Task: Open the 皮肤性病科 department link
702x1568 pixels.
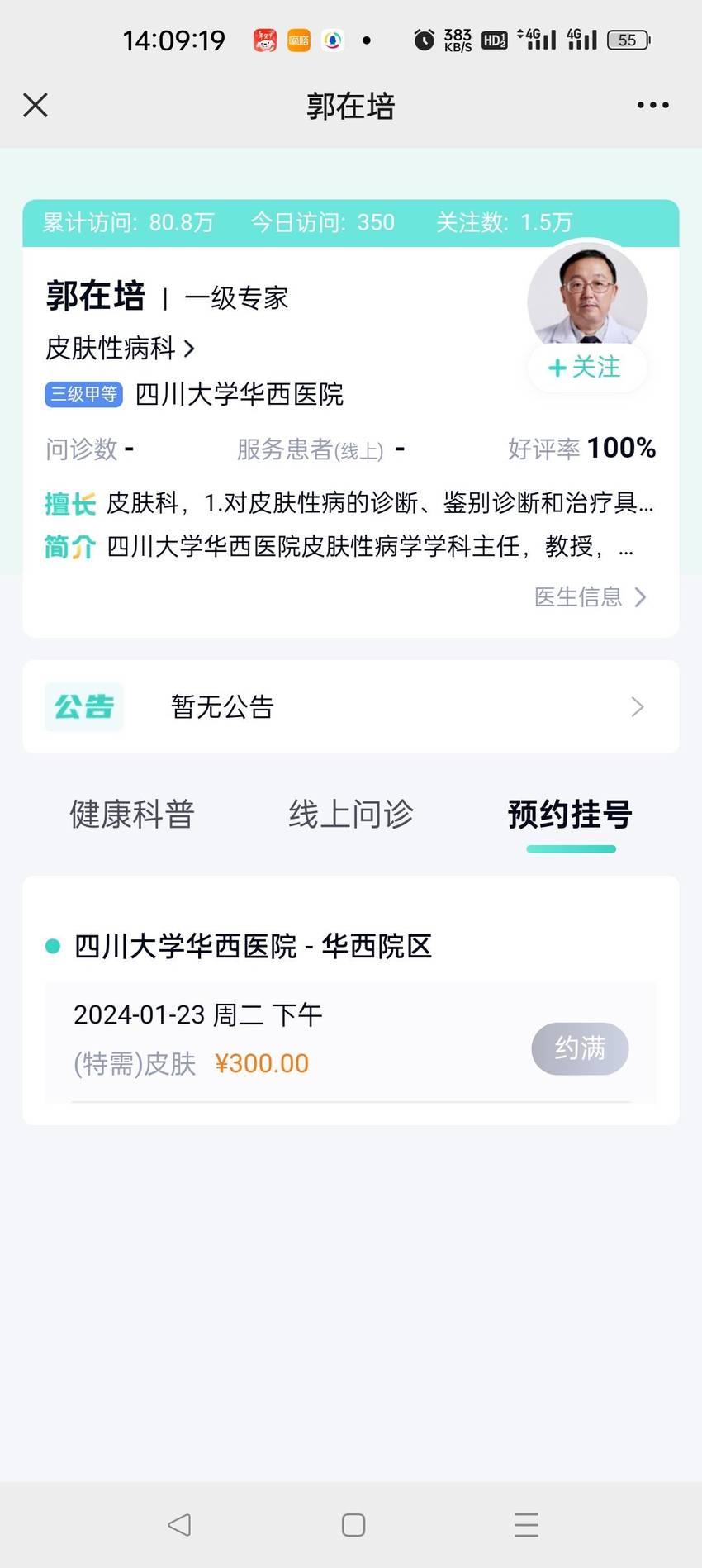Action: pyautogui.click(x=120, y=348)
